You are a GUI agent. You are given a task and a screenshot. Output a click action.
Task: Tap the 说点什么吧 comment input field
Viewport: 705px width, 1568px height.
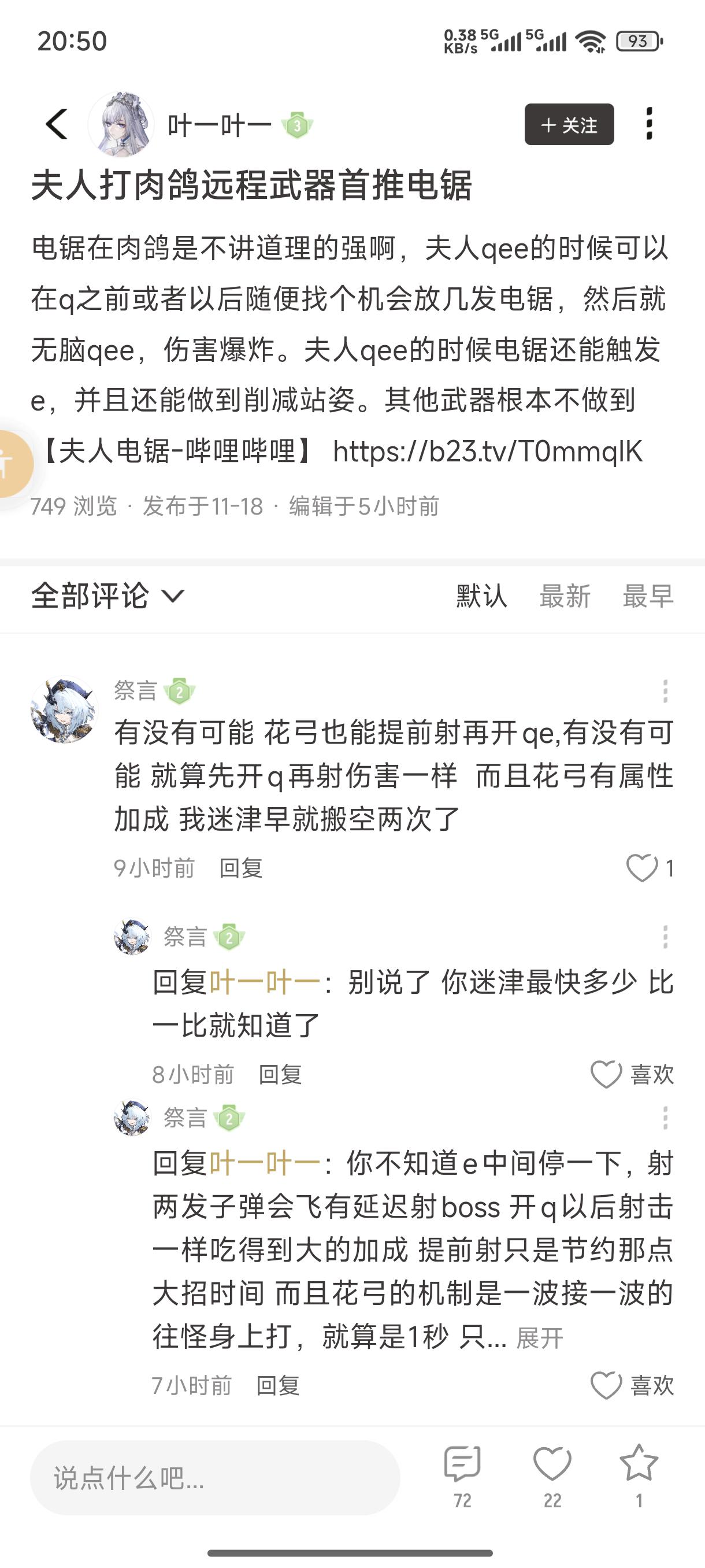215,1478
